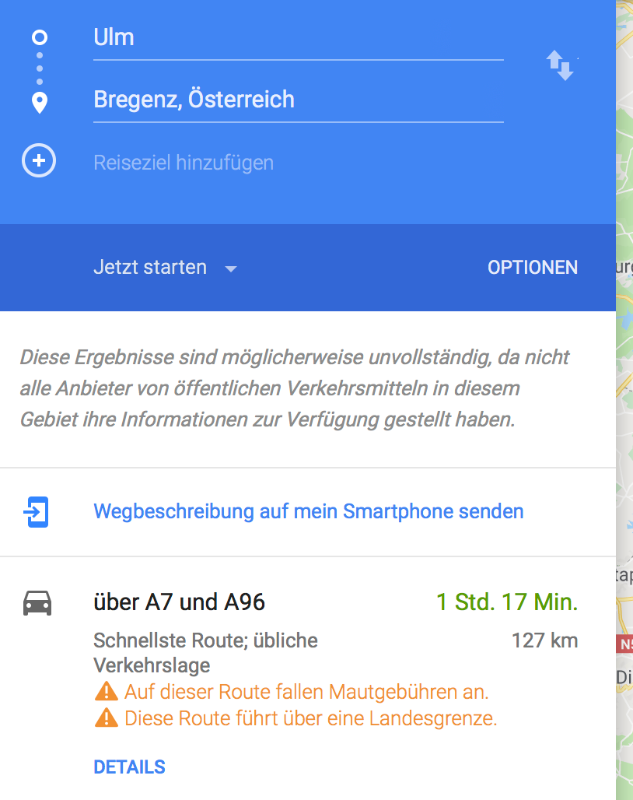
Task: Select the route über A7 und A96
Action: click(x=179, y=602)
